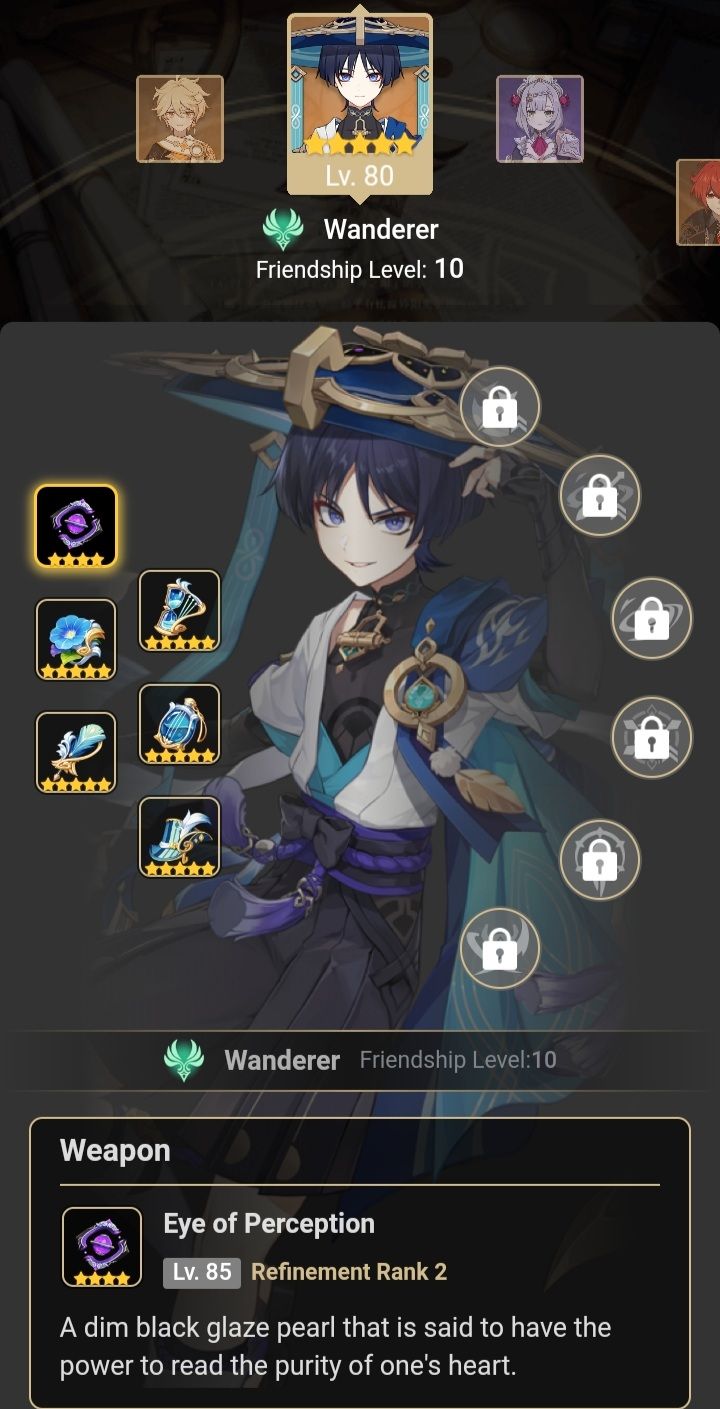Viewport: 720px width, 1409px height.
Task: Open the equipped Flower of Life artifact
Action: pos(75,639)
